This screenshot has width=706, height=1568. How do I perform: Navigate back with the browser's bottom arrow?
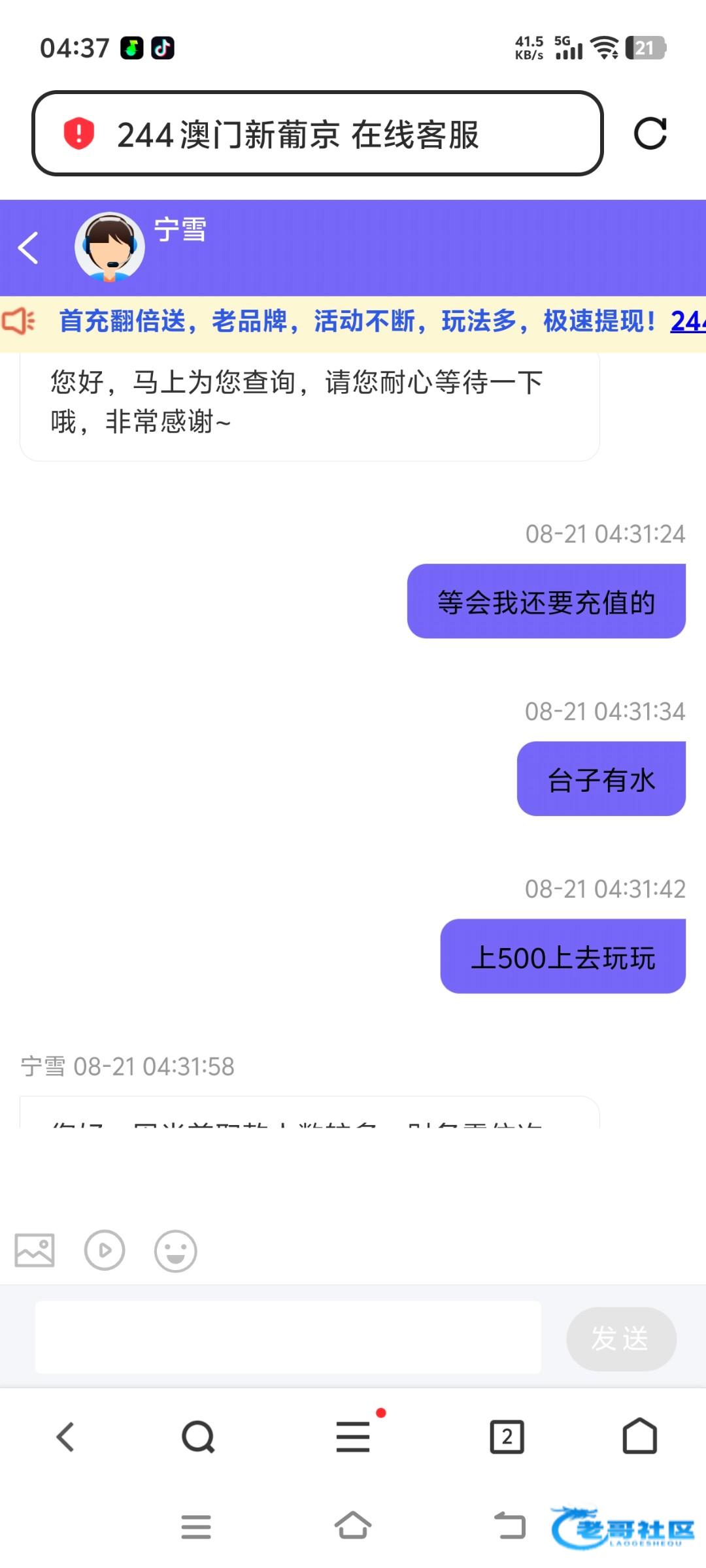click(65, 1437)
